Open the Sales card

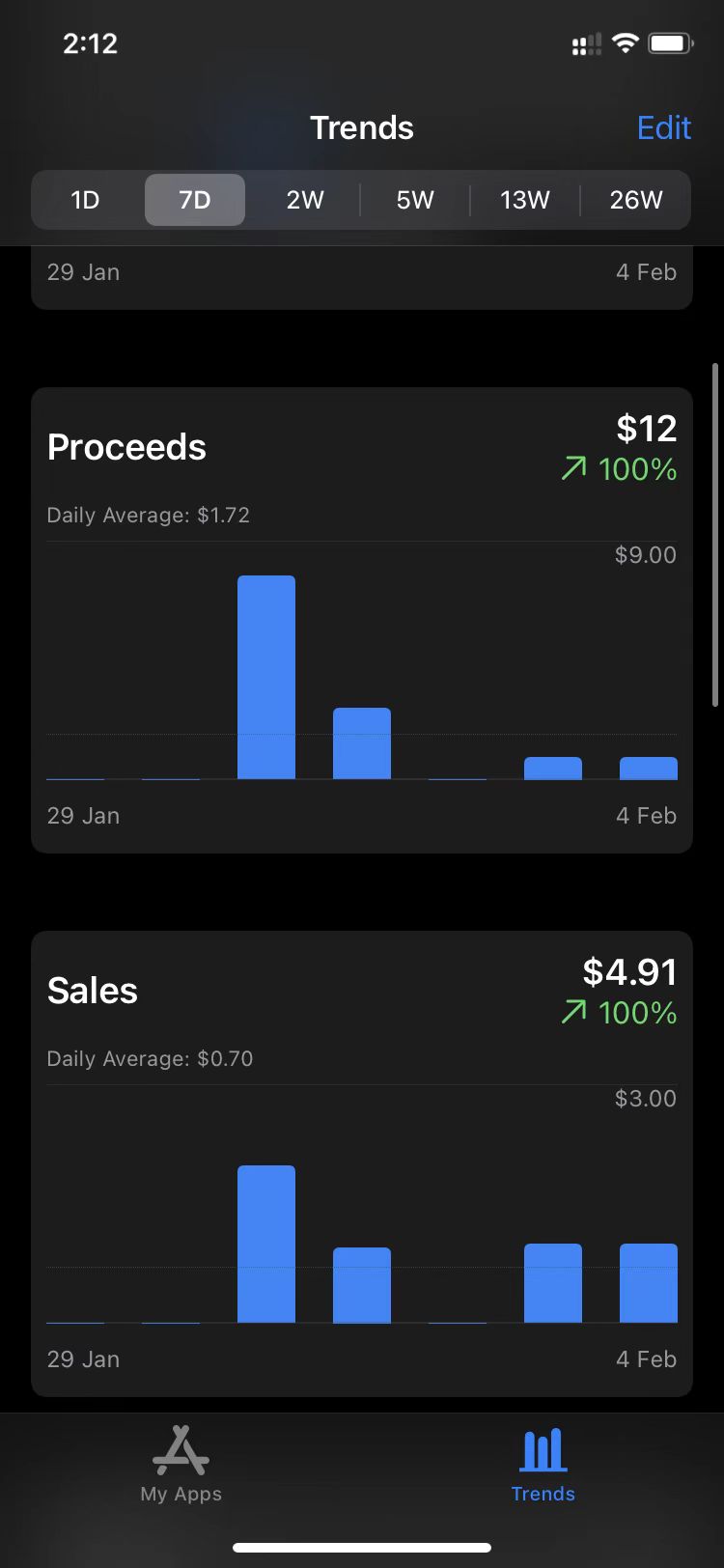click(362, 1163)
